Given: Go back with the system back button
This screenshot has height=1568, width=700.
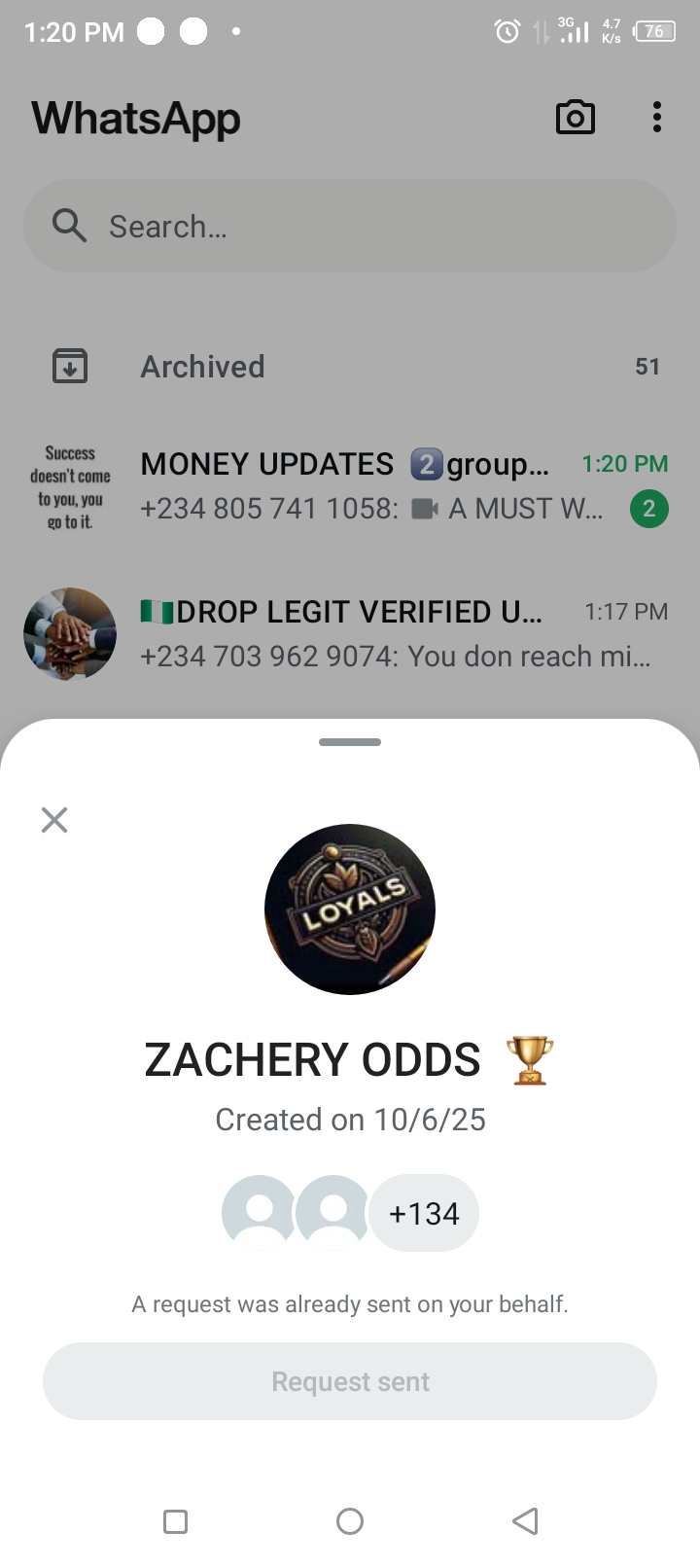Looking at the screenshot, I should [x=525, y=1520].
